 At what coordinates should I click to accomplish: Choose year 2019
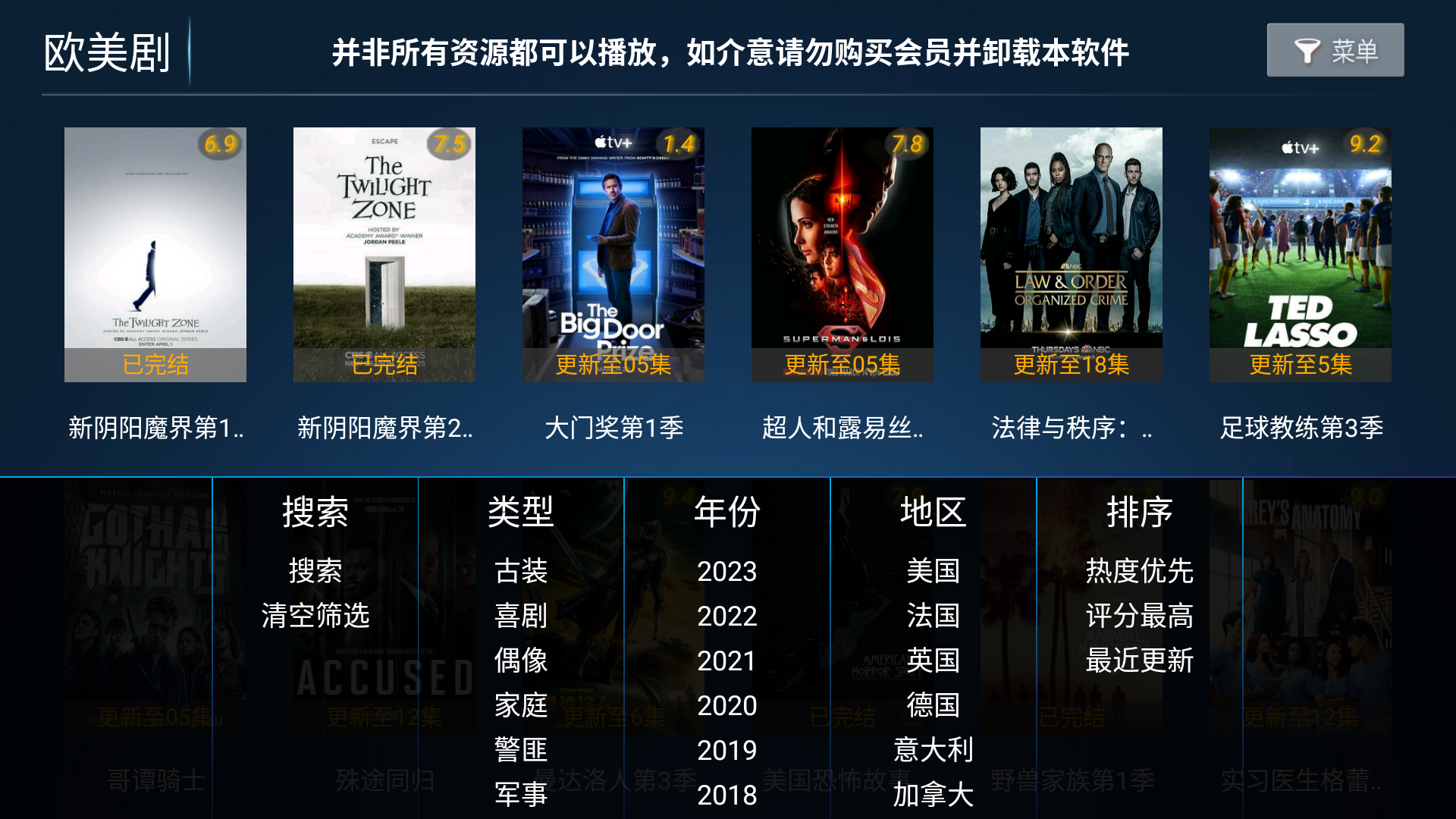point(726,750)
